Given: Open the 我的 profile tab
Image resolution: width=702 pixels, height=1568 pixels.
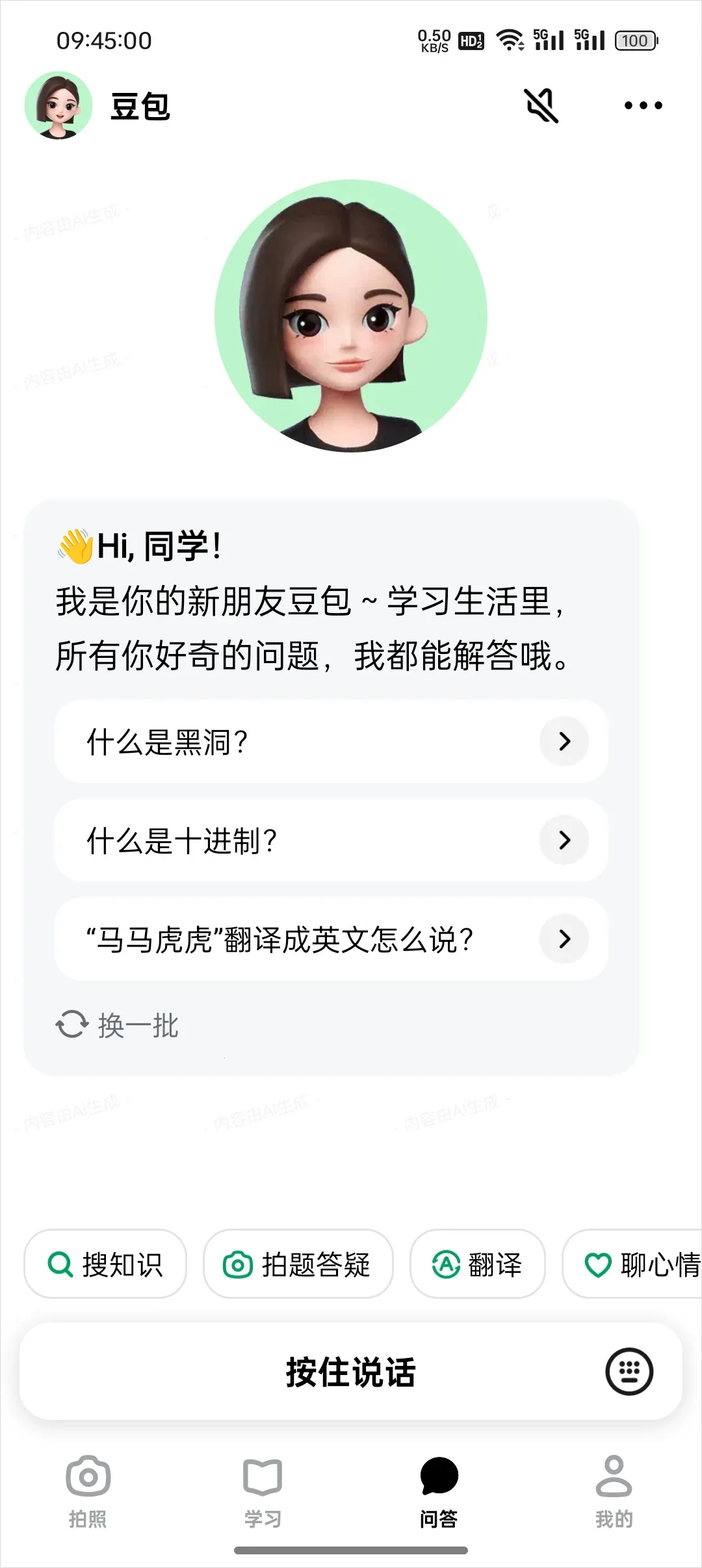Looking at the screenshot, I should coord(614,1489).
